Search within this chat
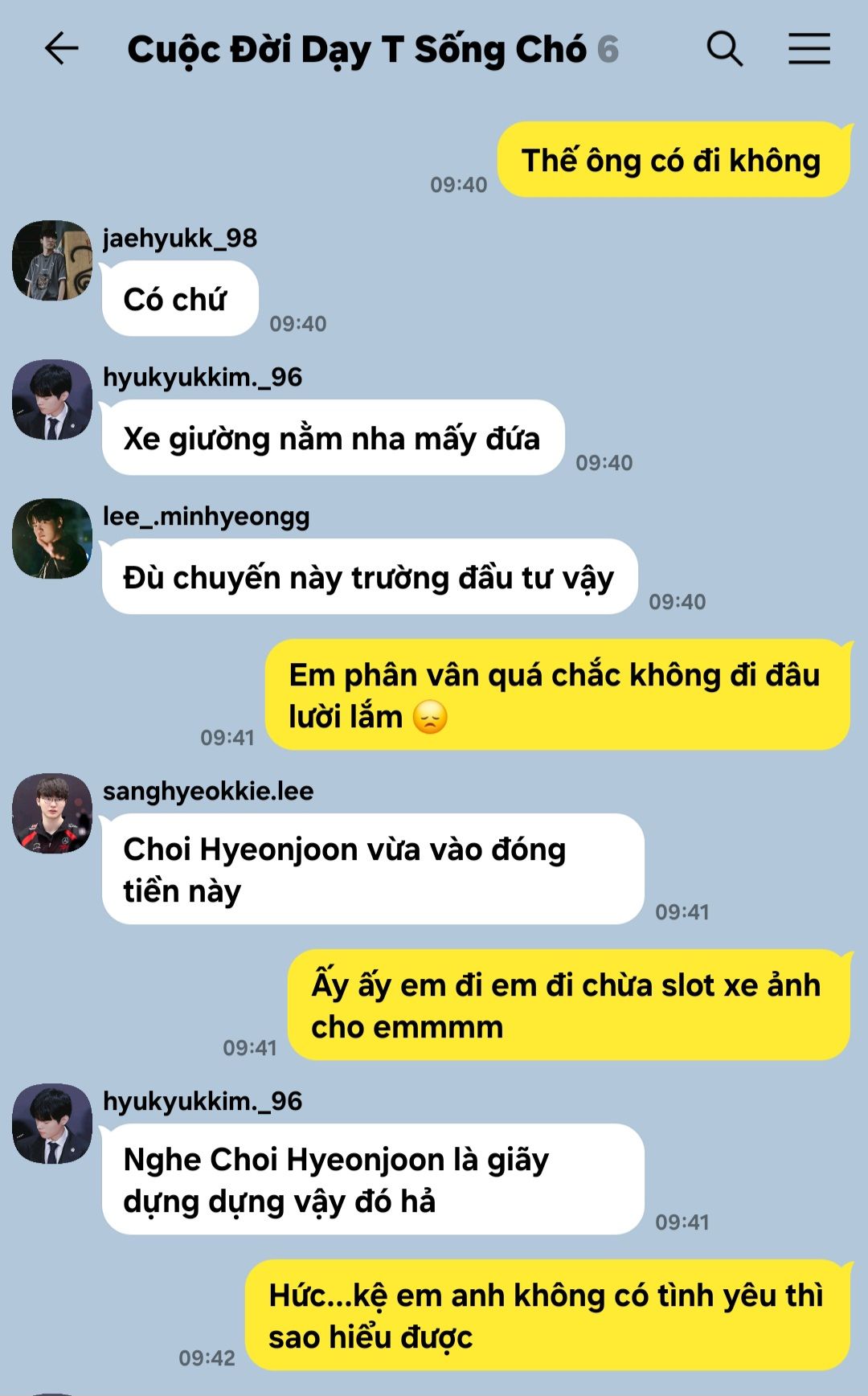The width and height of the screenshot is (868, 1396). 724,49
